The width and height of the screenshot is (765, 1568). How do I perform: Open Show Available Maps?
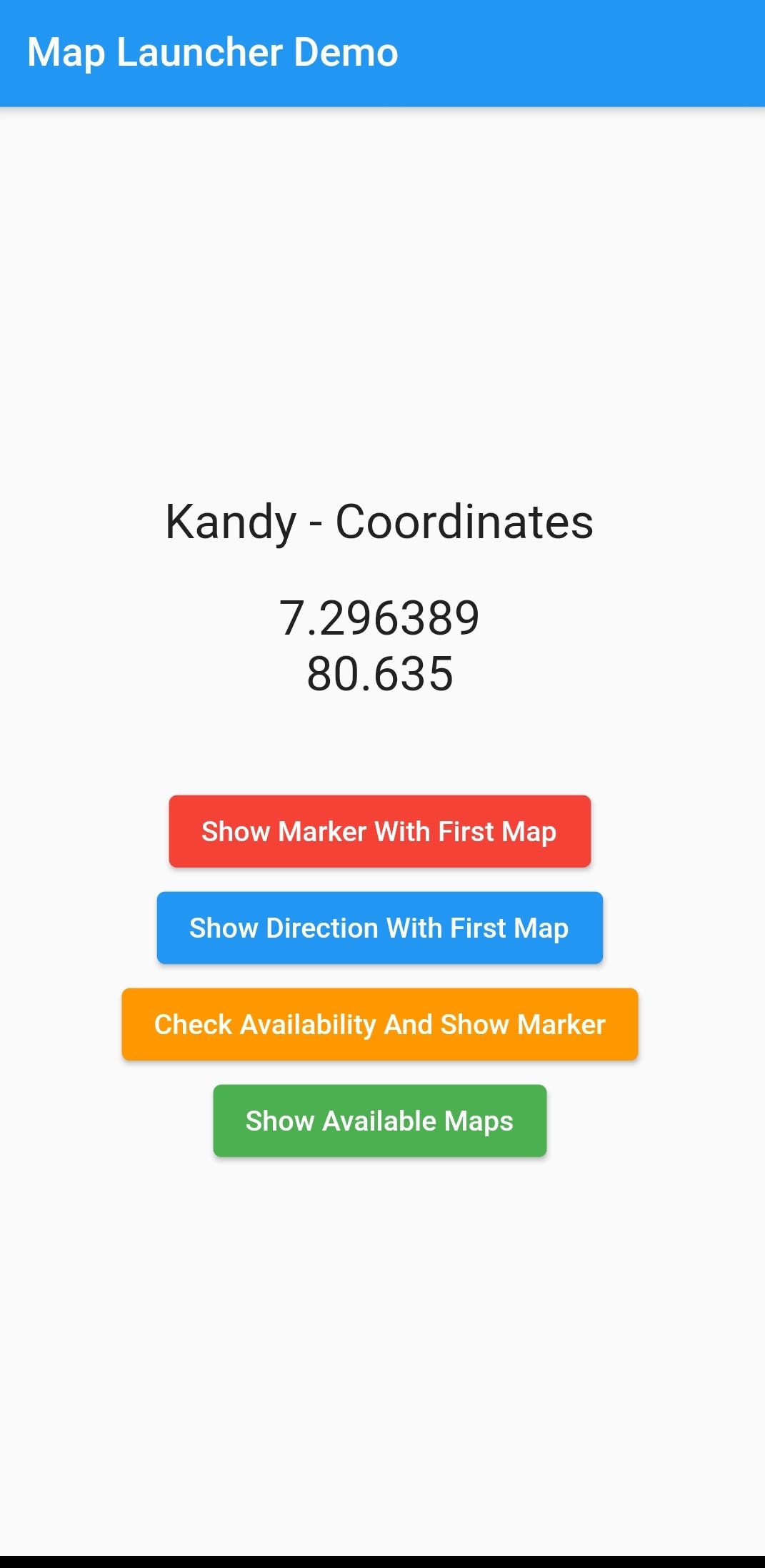point(379,1121)
